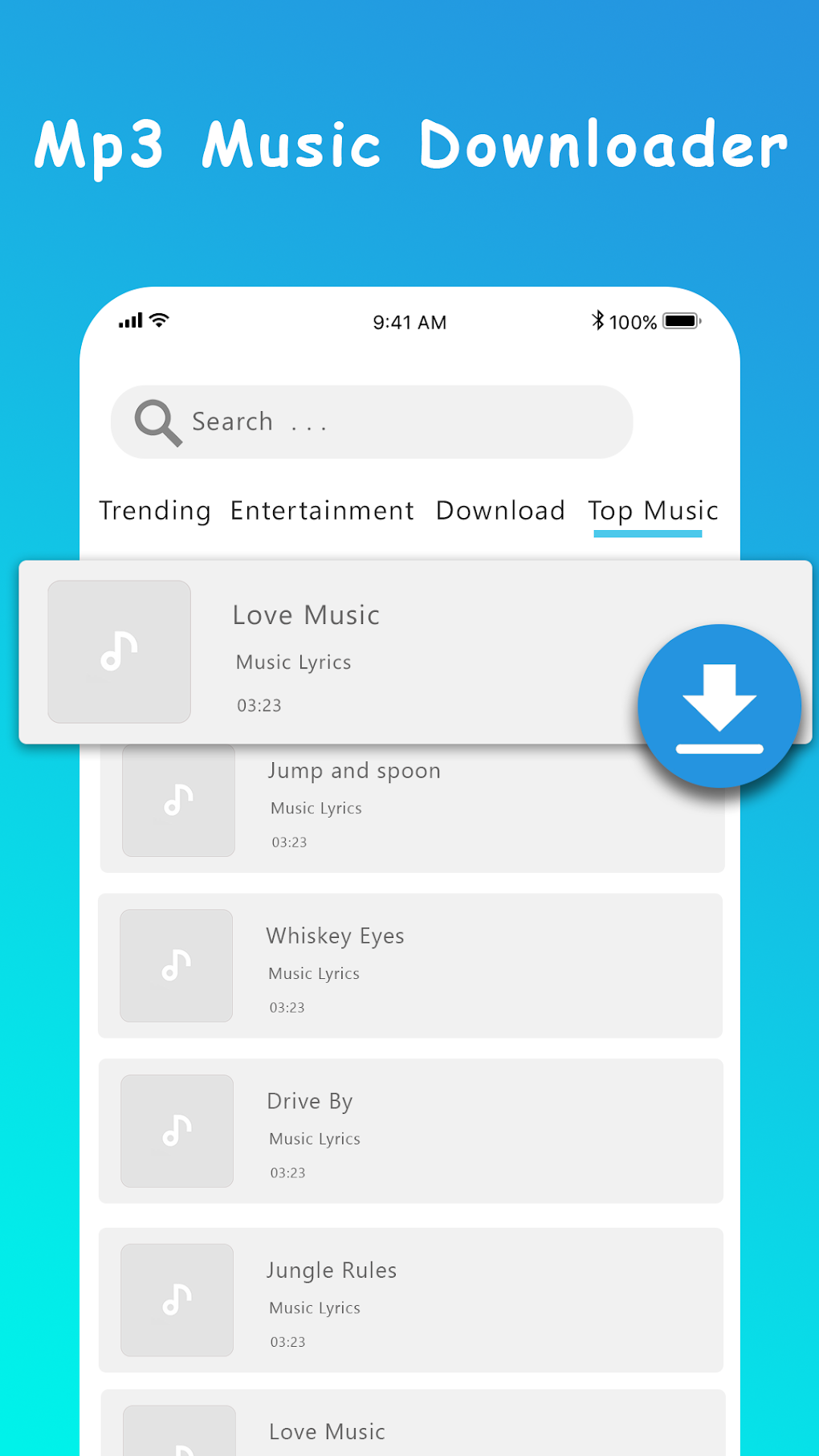Switch to the Trending tab
This screenshot has height=1456, width=819.
pos(154,511)
